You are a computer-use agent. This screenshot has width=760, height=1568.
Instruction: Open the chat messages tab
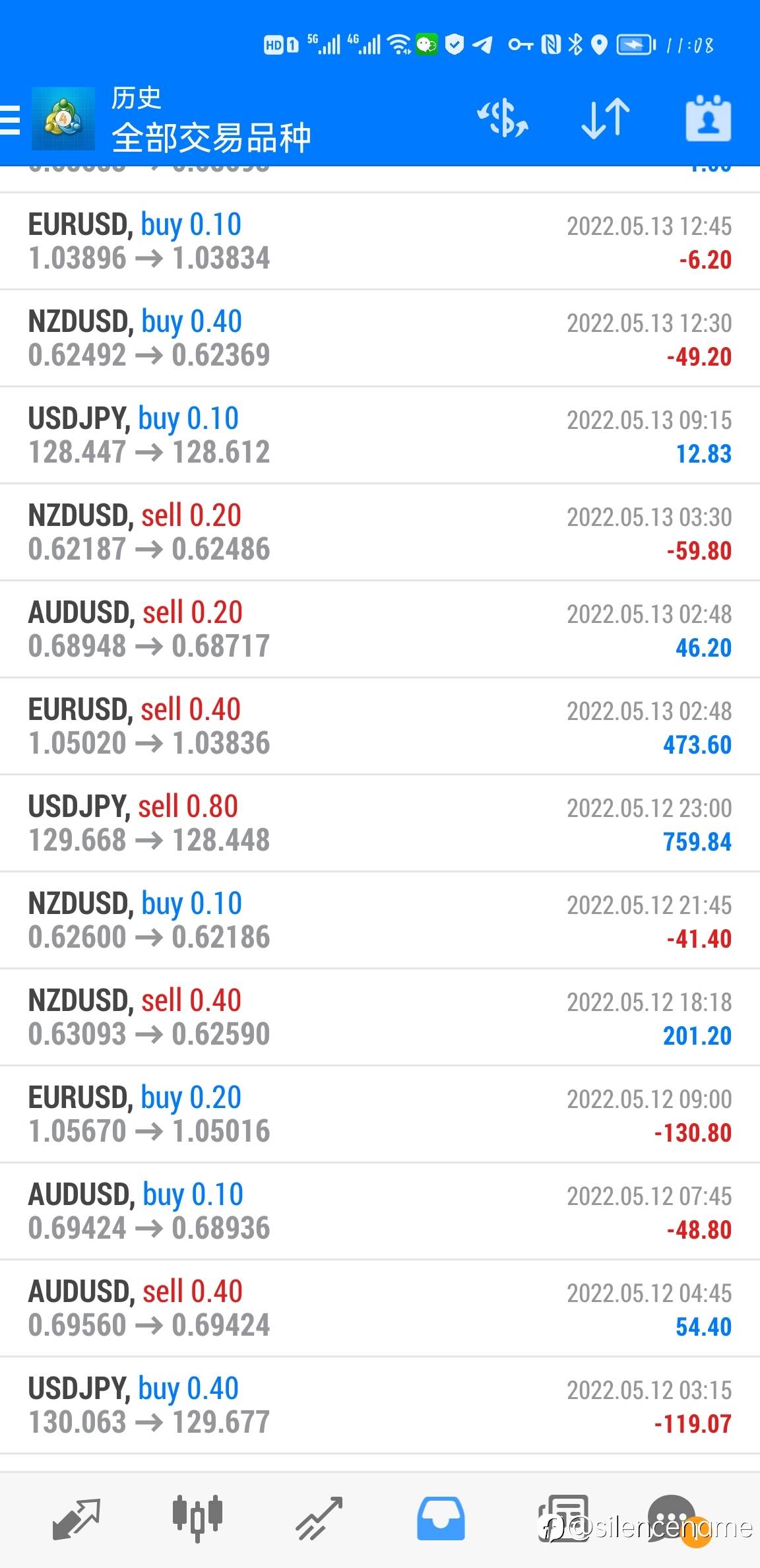pos(672,1519)
